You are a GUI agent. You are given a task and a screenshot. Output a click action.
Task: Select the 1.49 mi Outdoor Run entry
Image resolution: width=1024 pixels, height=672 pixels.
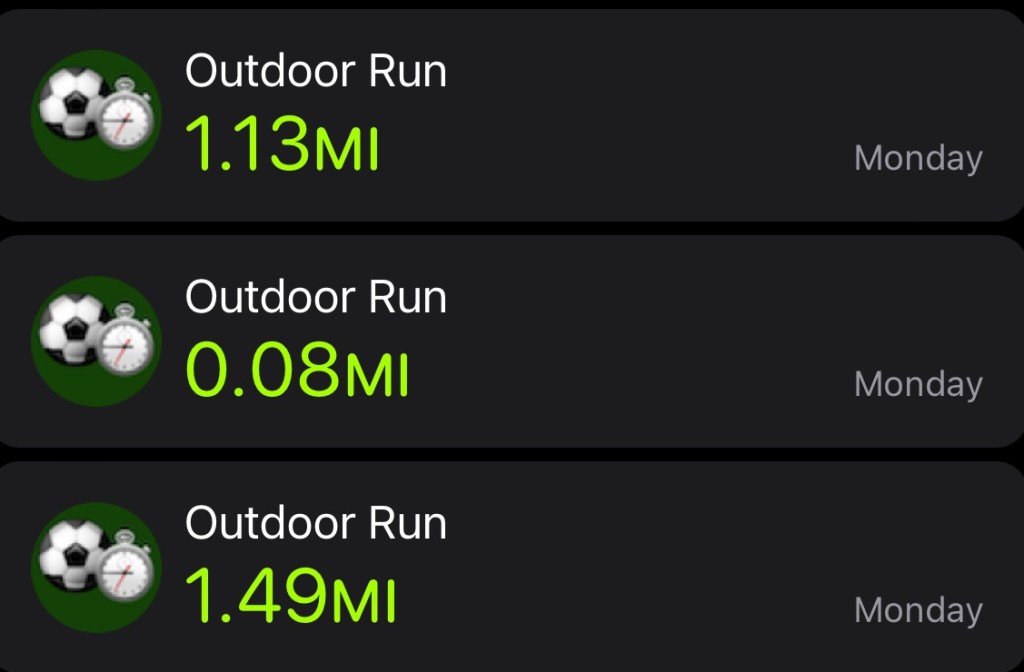point(510,567)
